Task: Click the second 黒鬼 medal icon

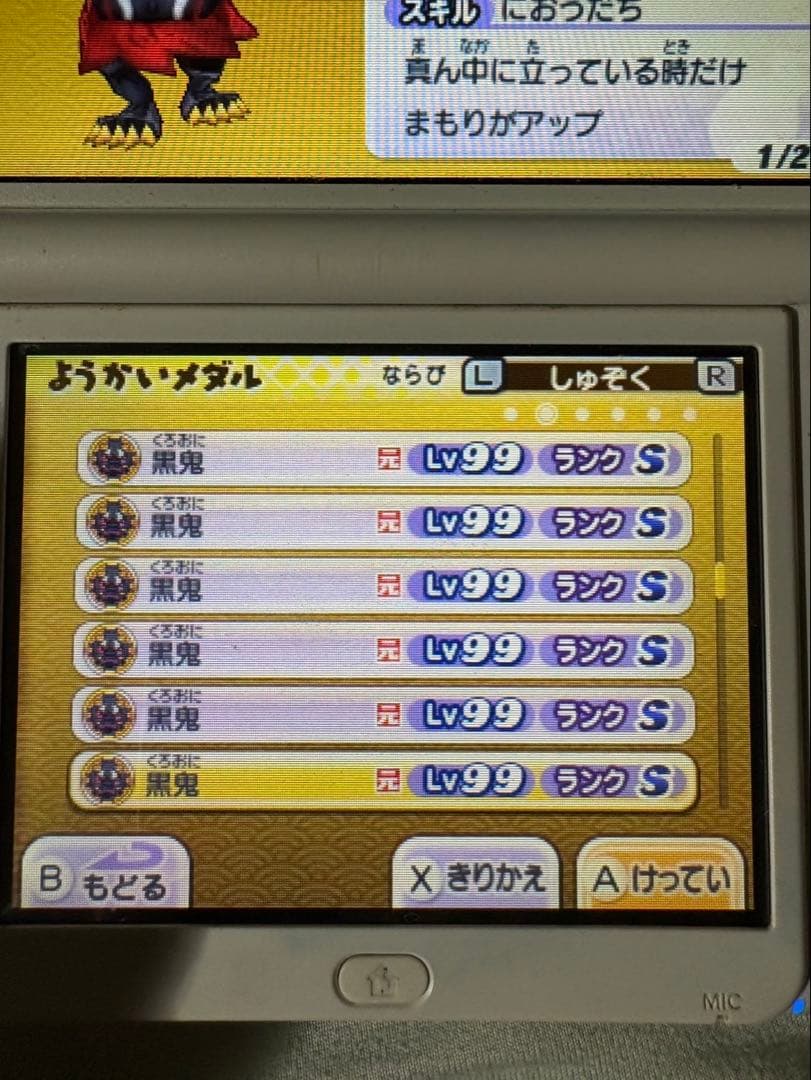Action: pyautogui.click(x=110, y=521)
